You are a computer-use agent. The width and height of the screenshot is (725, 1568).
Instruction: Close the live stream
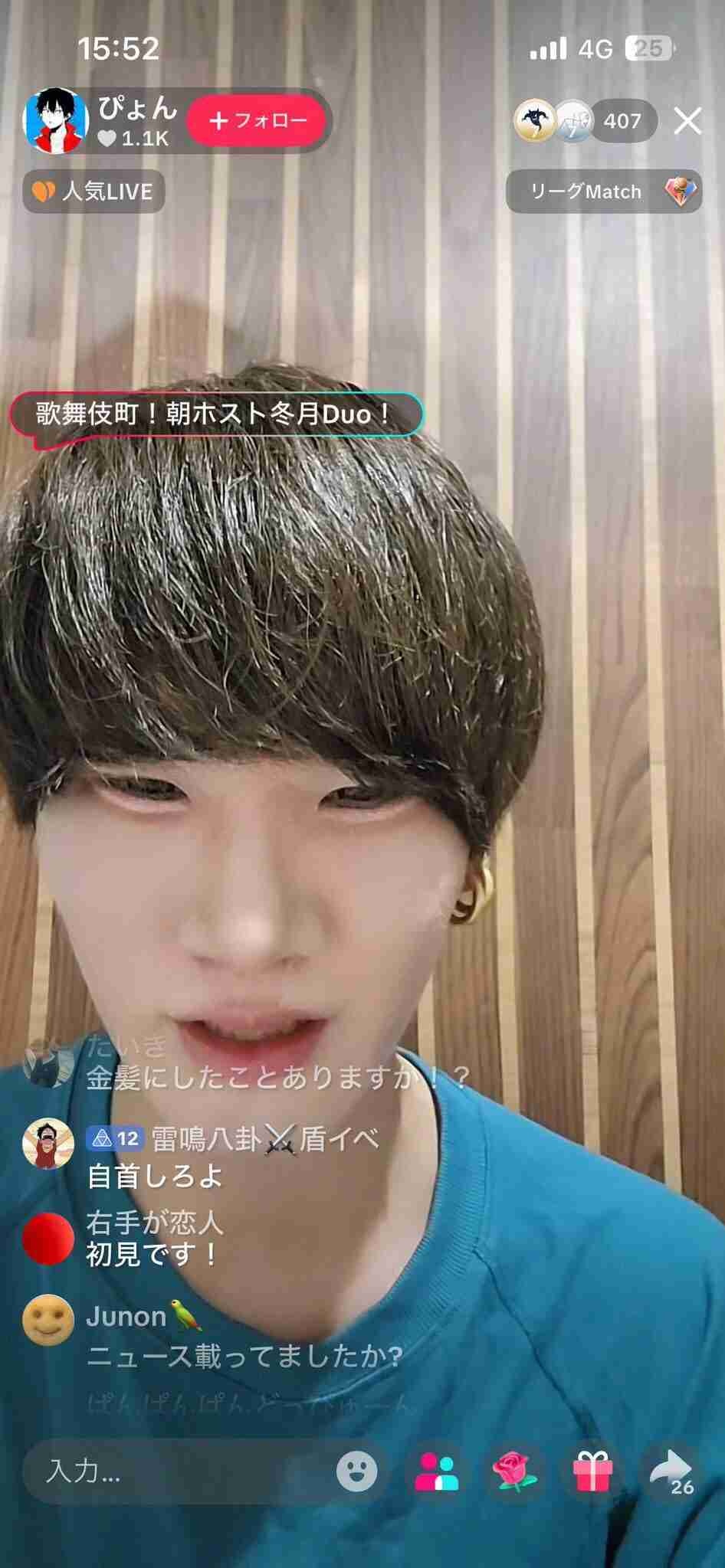click(x=687, y=121)
